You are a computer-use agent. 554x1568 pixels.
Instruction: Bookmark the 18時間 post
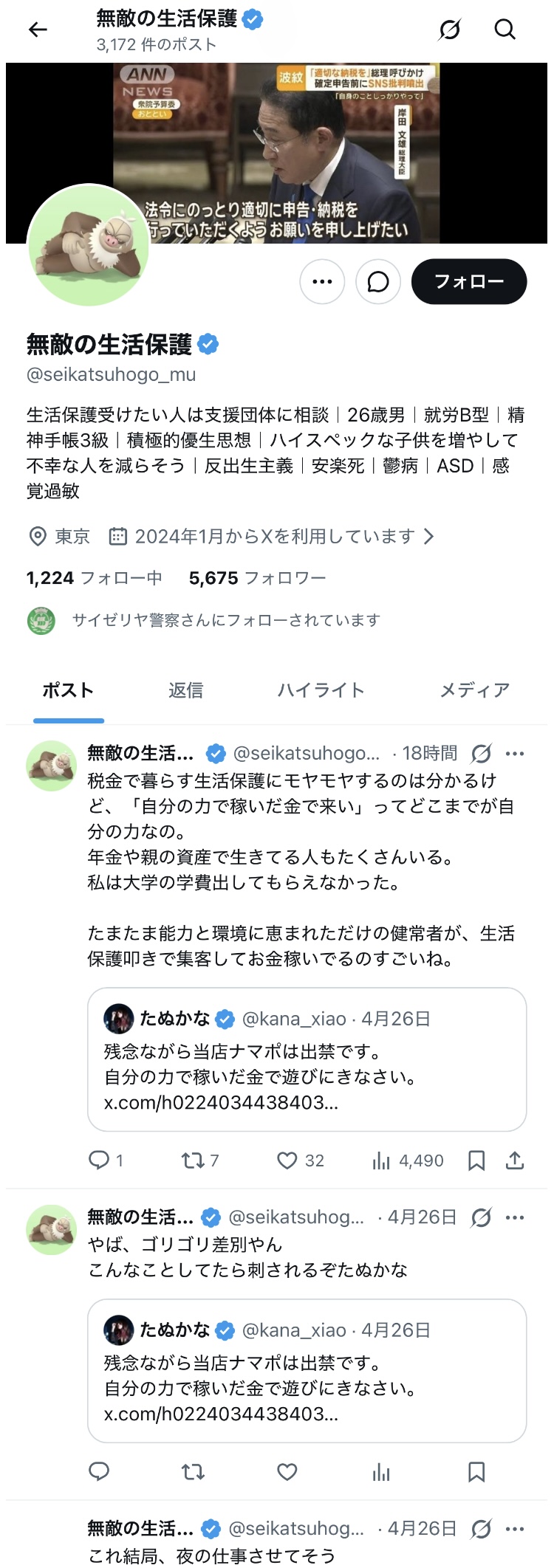click(x=476, y=1160)
